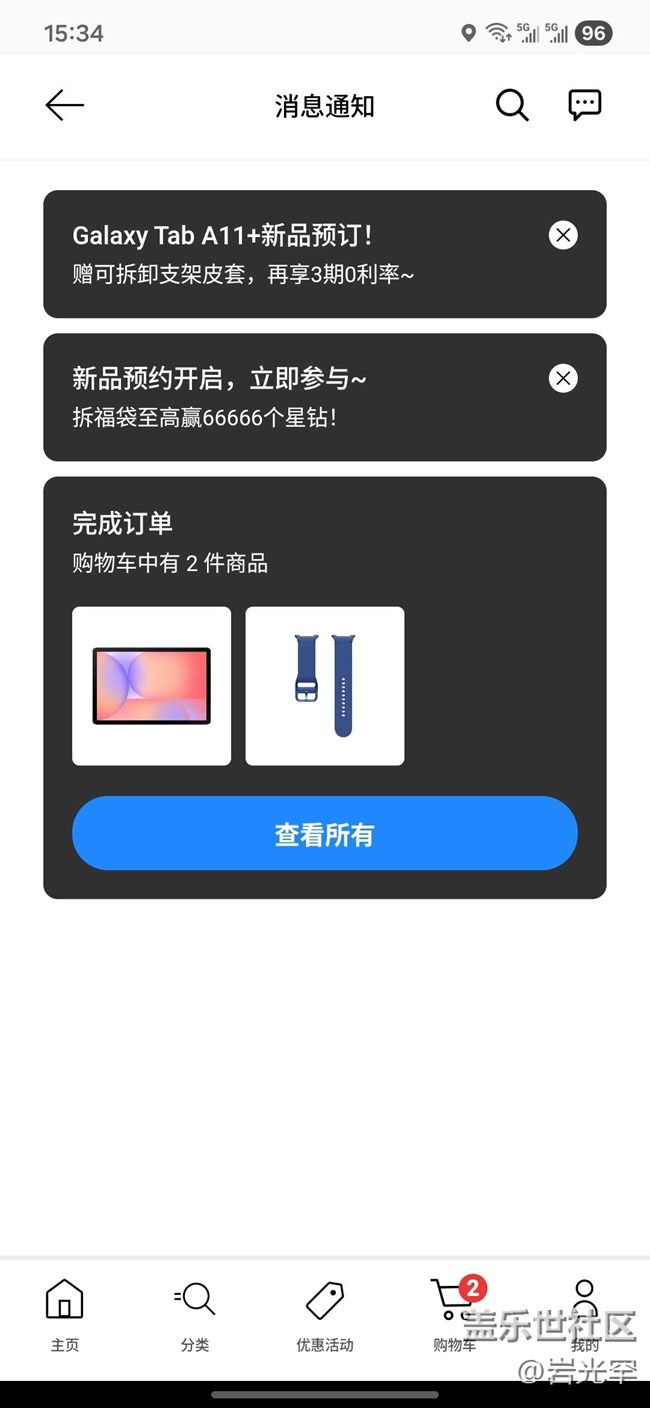This screenshot has height=1408, width=650.
Task: Switch to the 主页 tab
Action: pos(65,1315)
